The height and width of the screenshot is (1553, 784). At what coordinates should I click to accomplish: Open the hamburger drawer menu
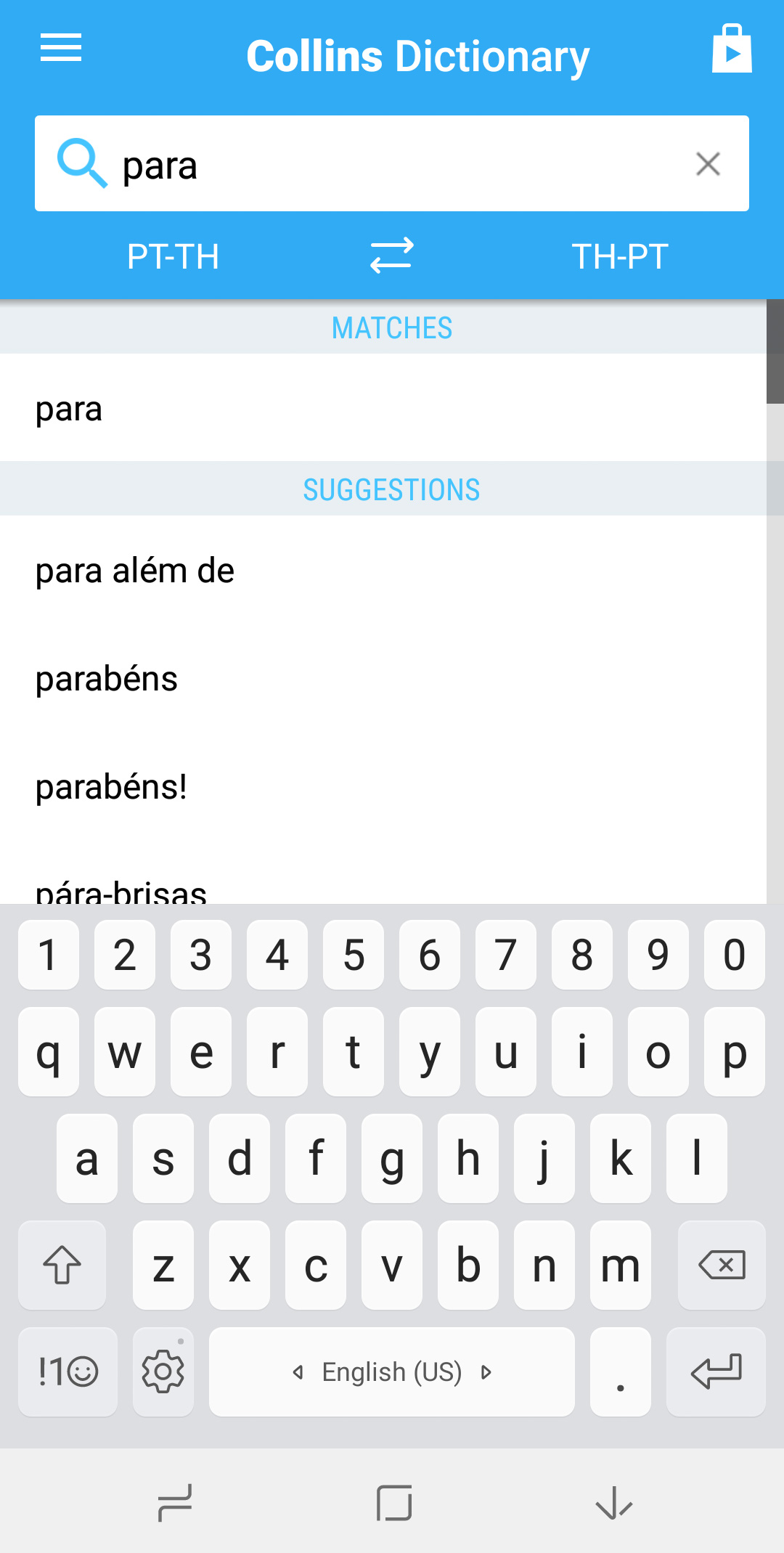tap(61, 48)
